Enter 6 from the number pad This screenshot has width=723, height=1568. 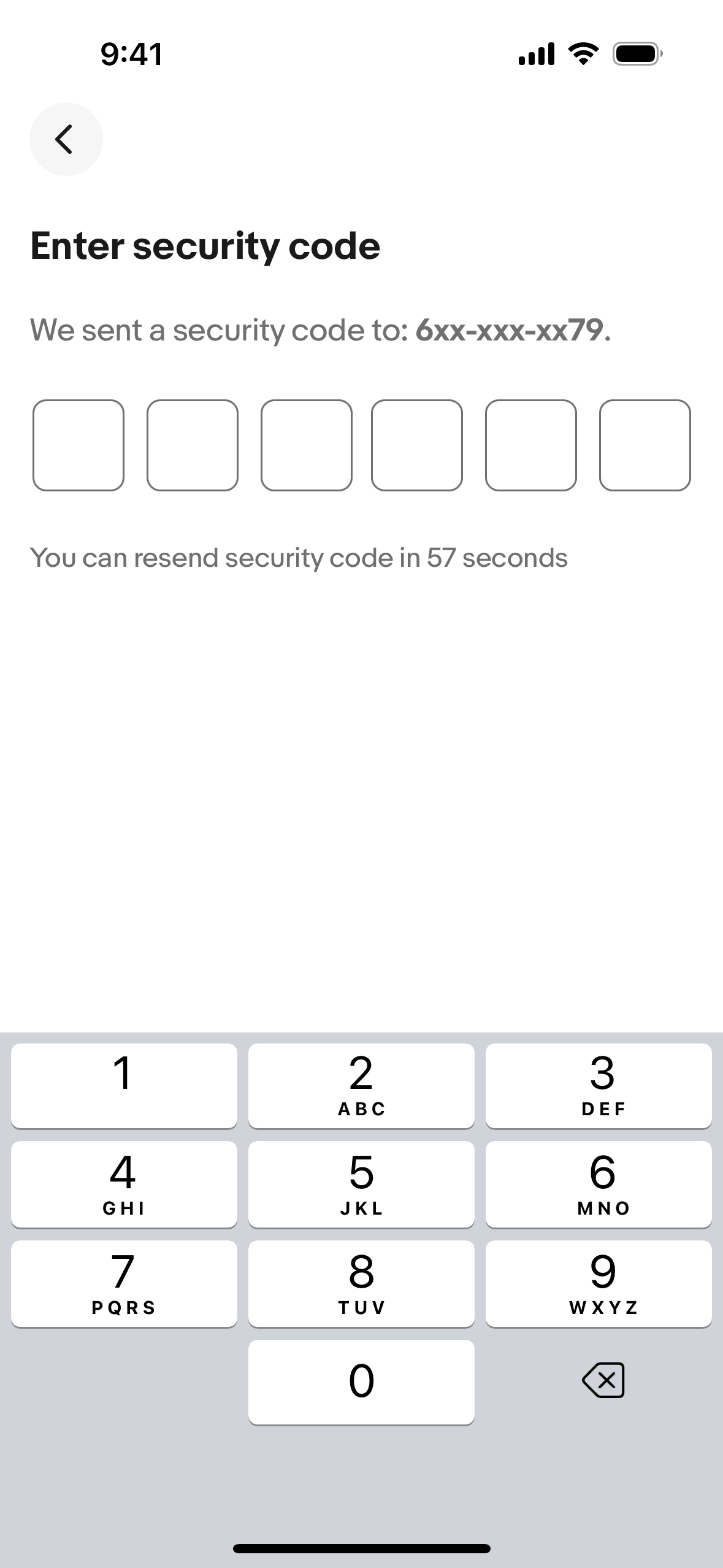(599, 1184)
